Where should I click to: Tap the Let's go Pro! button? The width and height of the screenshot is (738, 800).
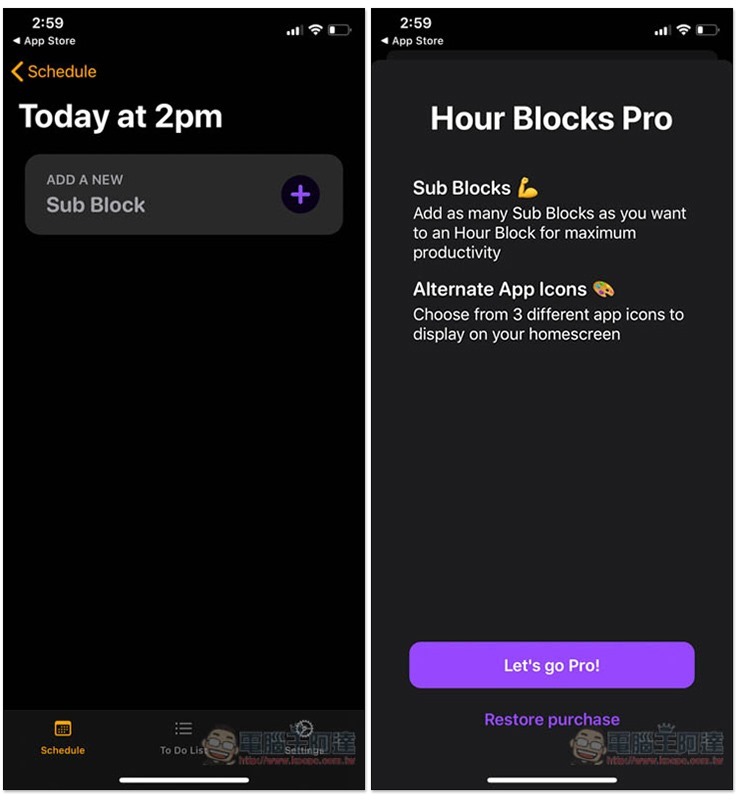point(551,665)
